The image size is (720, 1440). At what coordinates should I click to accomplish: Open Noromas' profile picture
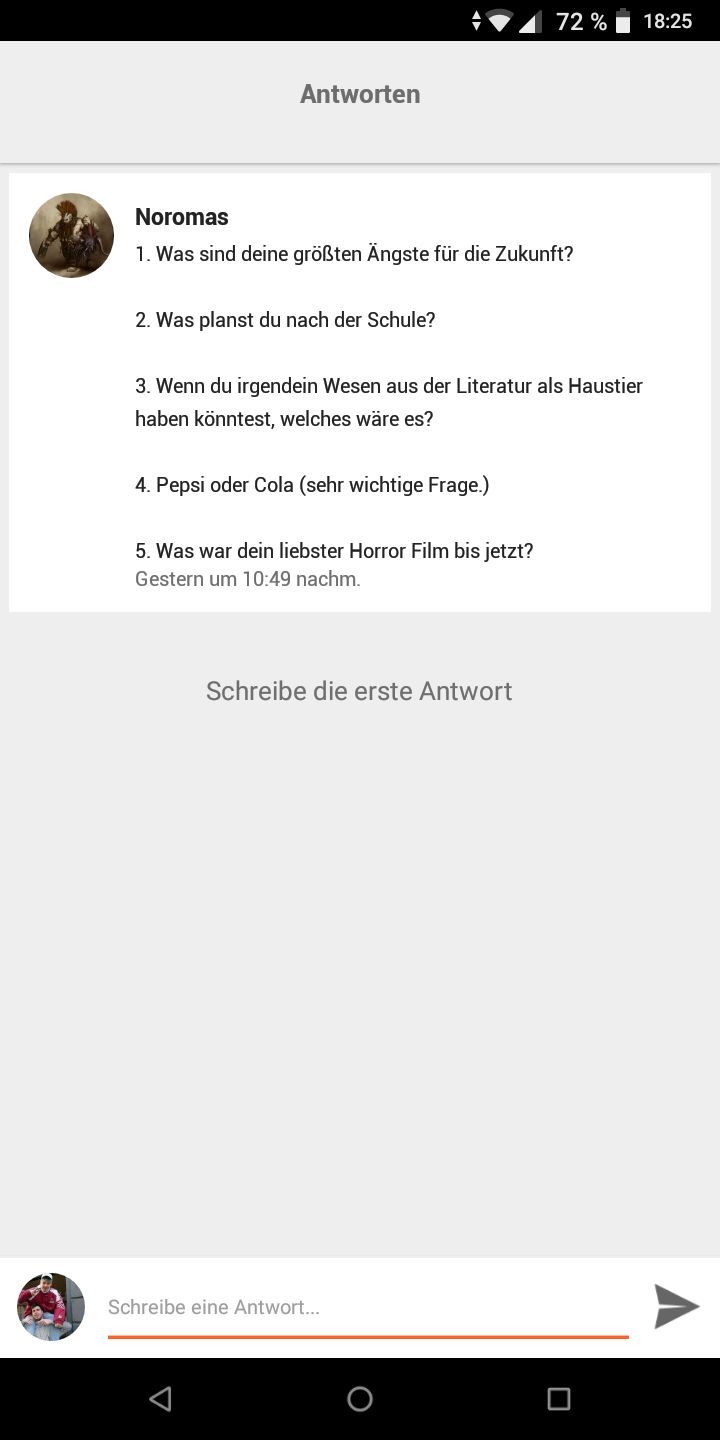tap(71, 235)
